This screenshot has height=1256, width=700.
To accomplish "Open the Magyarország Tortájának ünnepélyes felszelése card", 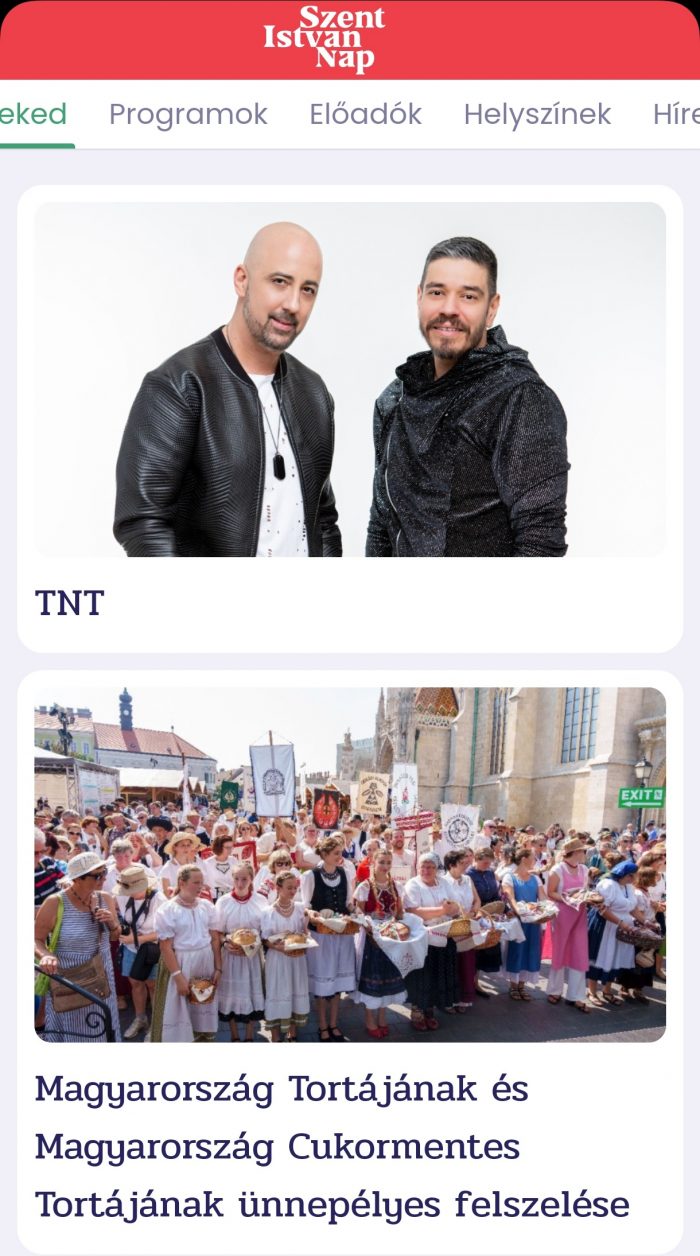I will pyautogui.click(x=350, y=960).
